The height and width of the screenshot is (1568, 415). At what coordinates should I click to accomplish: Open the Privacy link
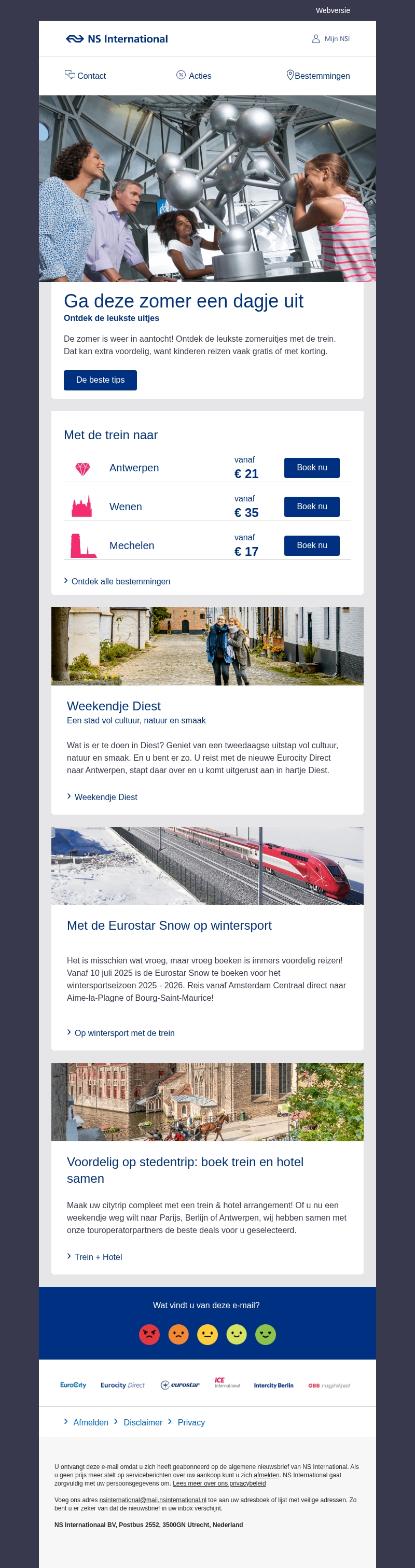[191, 1422]
